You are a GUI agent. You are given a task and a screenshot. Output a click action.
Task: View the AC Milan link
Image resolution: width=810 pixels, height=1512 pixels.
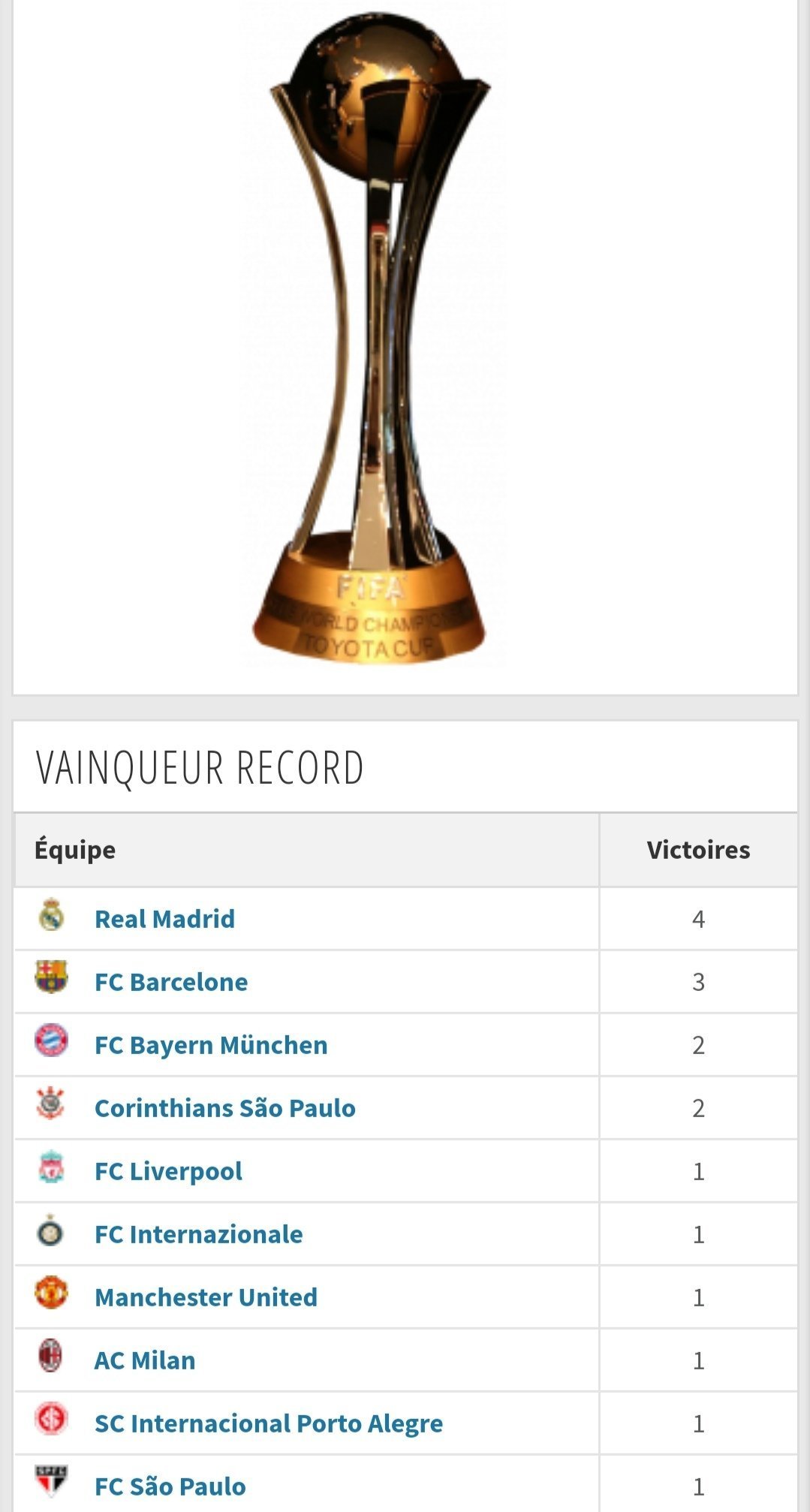pos(145,1360)
